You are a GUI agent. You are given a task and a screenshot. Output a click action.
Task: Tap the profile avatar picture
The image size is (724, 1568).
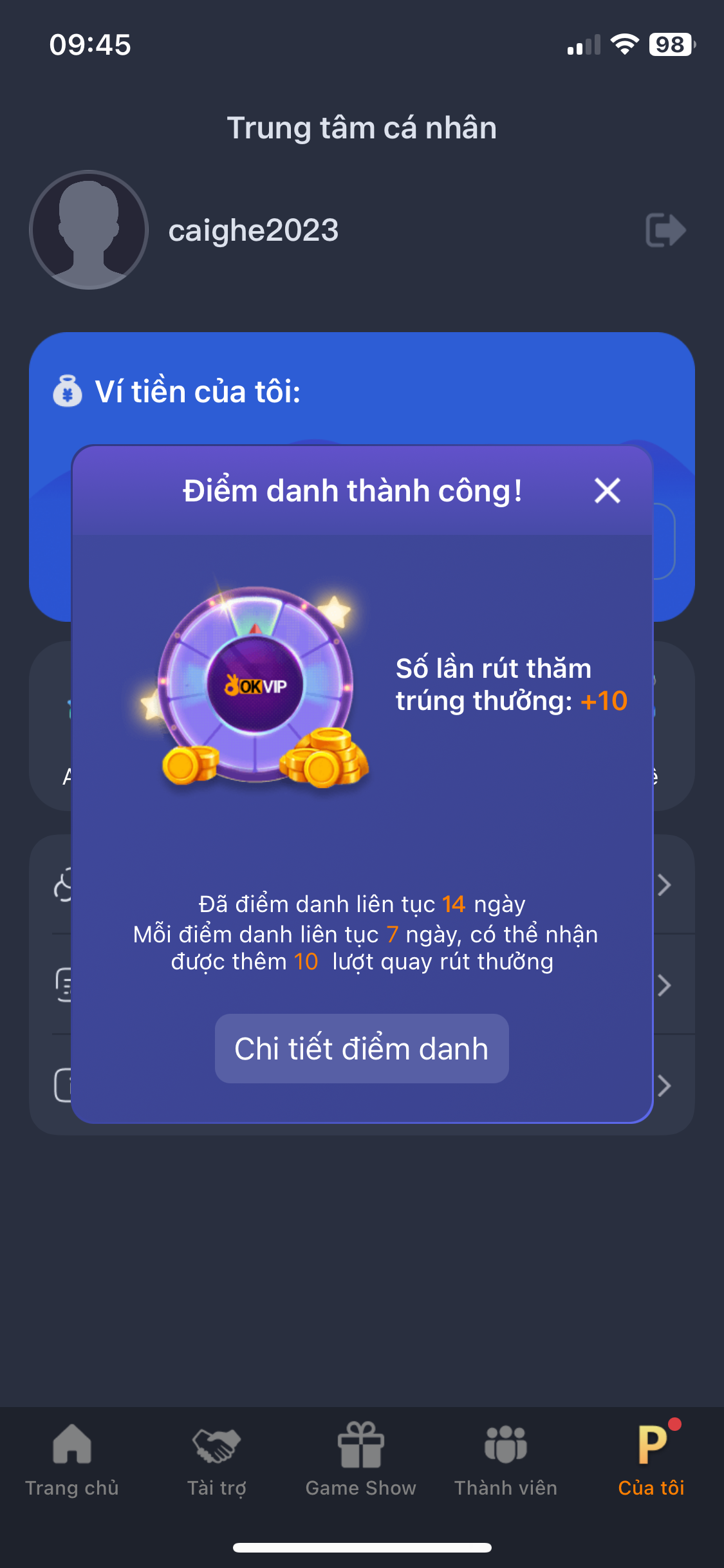click(89, 230)
